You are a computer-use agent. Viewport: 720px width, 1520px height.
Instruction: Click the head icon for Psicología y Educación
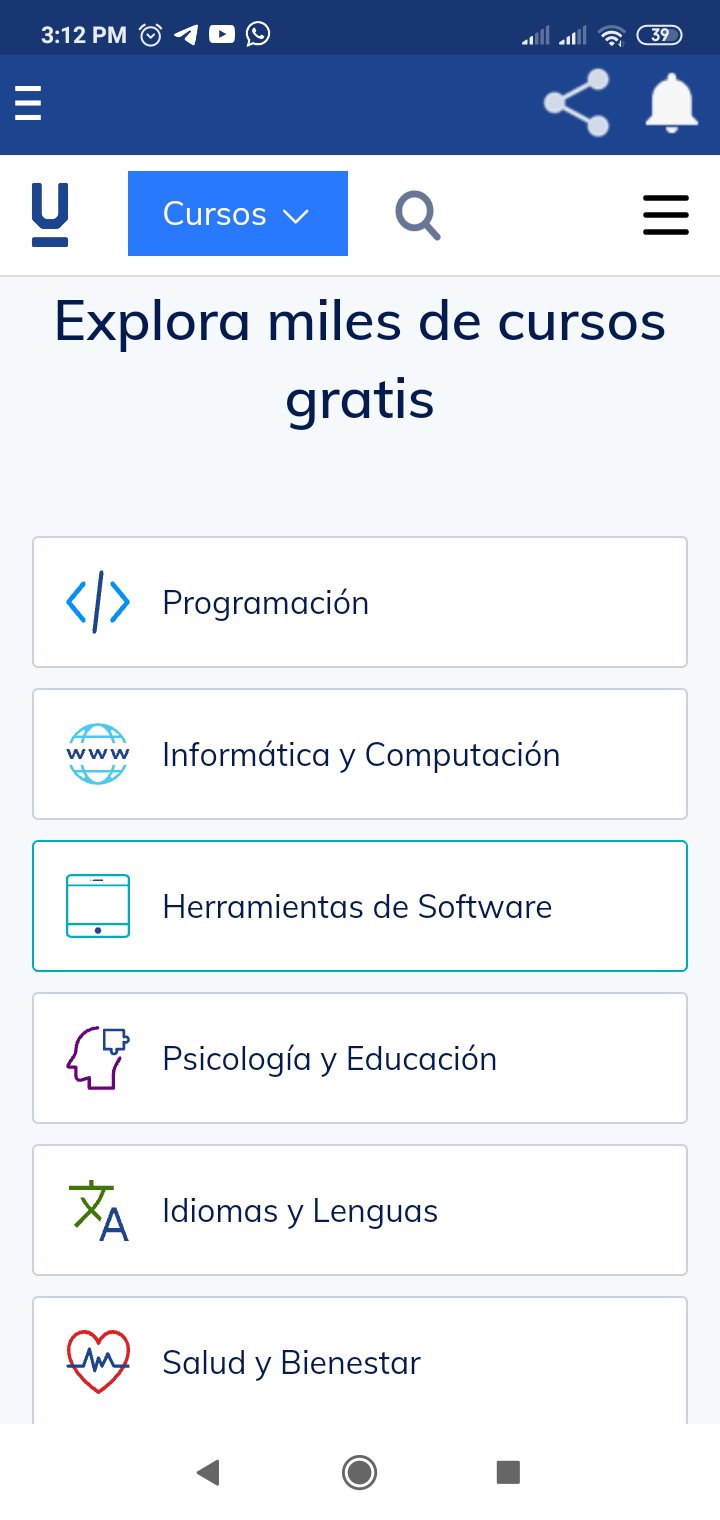pos(97,1058)
